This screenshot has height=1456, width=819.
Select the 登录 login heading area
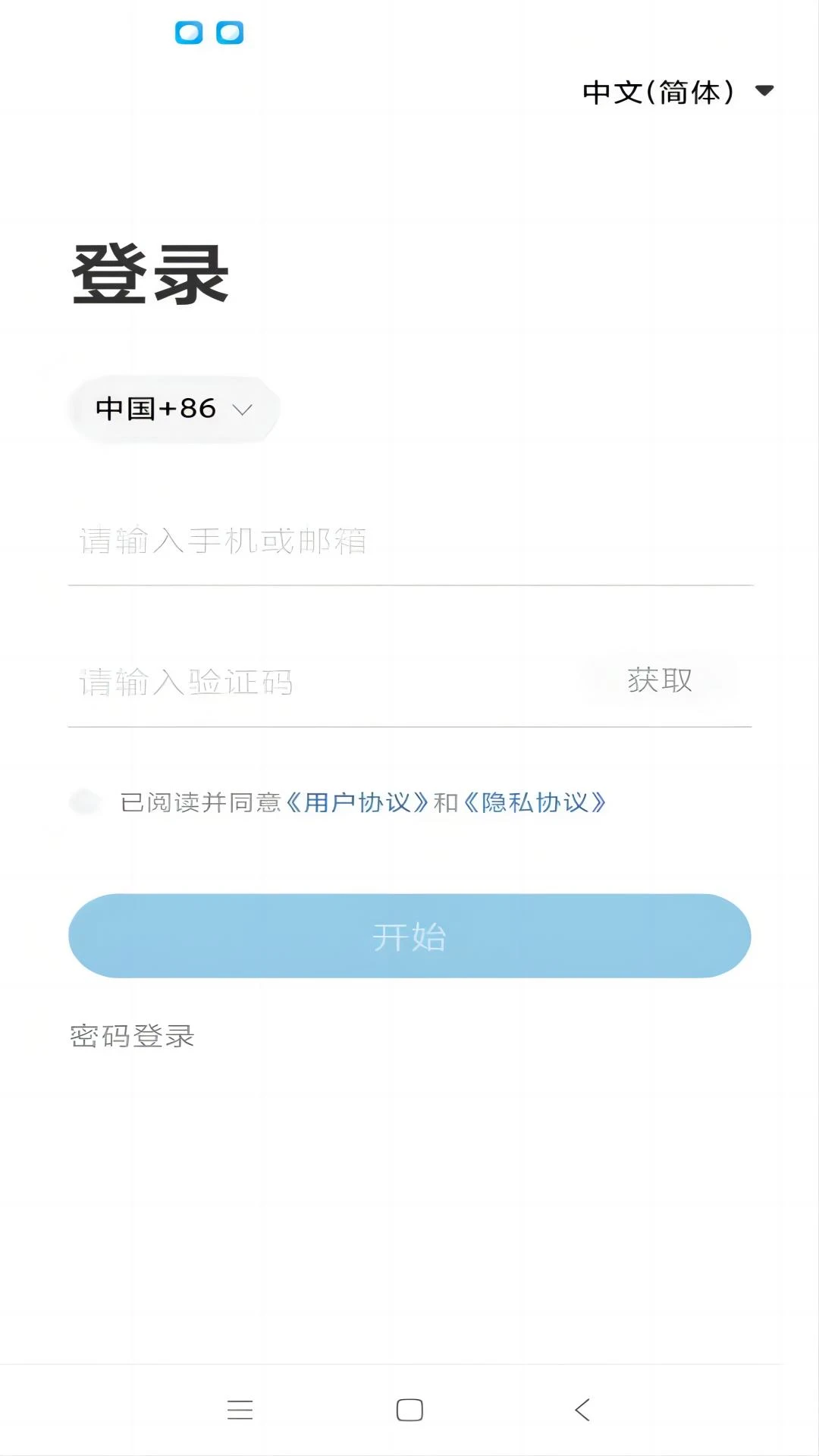(x=149, y=275)
